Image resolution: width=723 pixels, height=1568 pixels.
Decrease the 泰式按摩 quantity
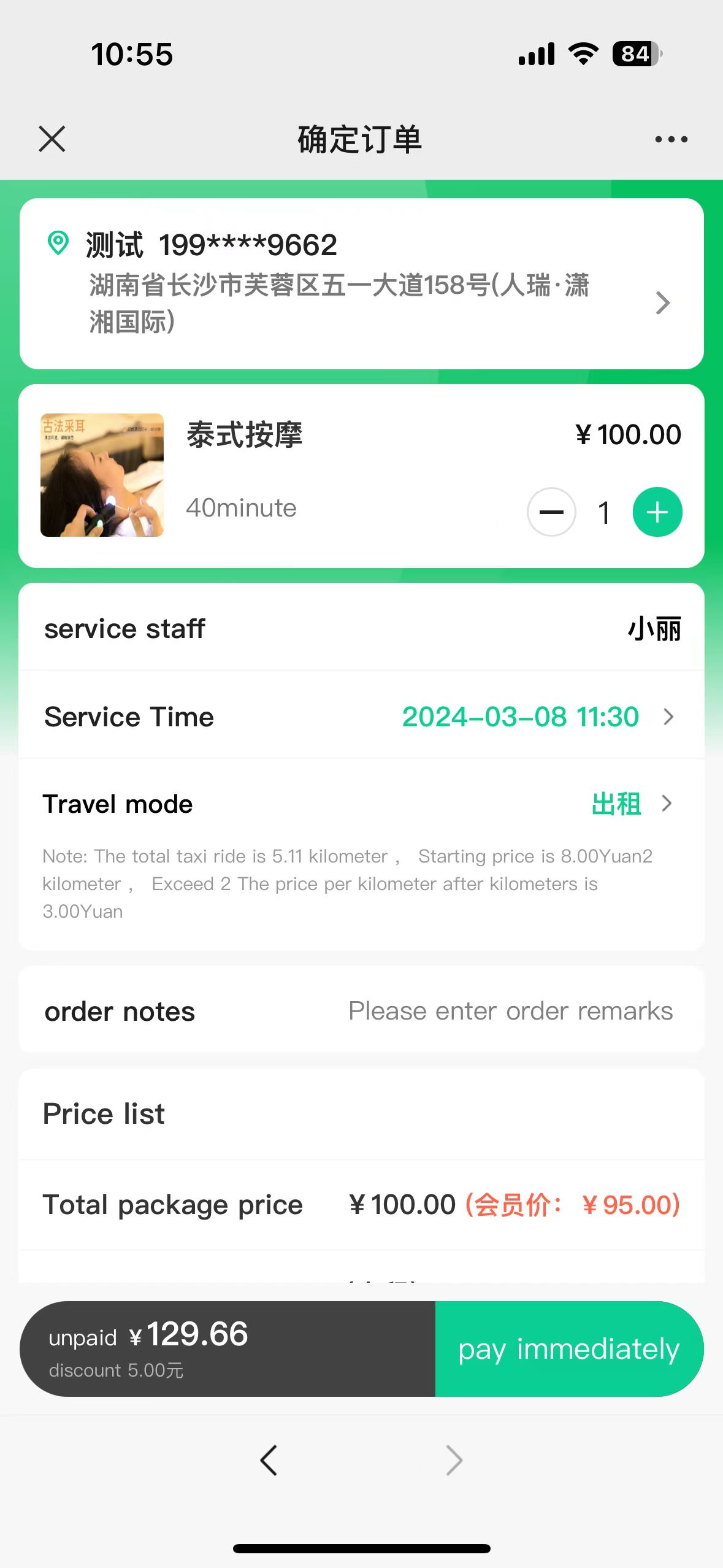coord(551,512)
